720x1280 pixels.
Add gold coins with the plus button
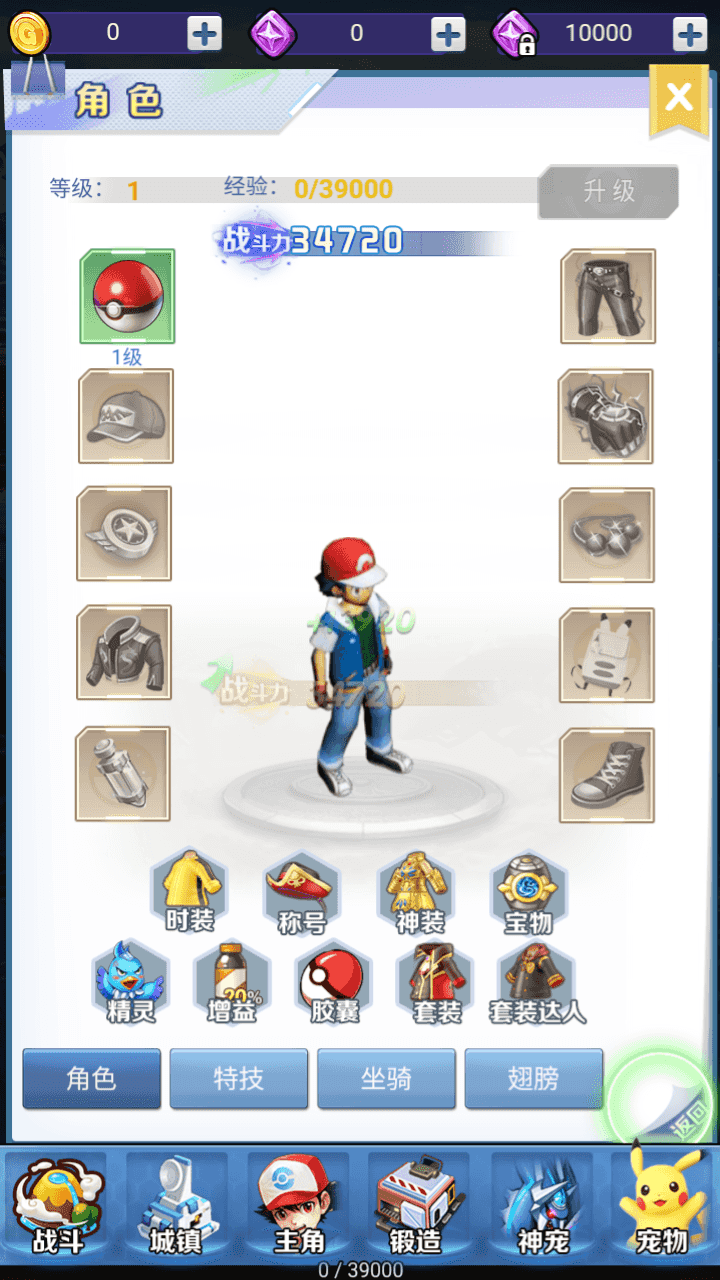tap(204, 34)
